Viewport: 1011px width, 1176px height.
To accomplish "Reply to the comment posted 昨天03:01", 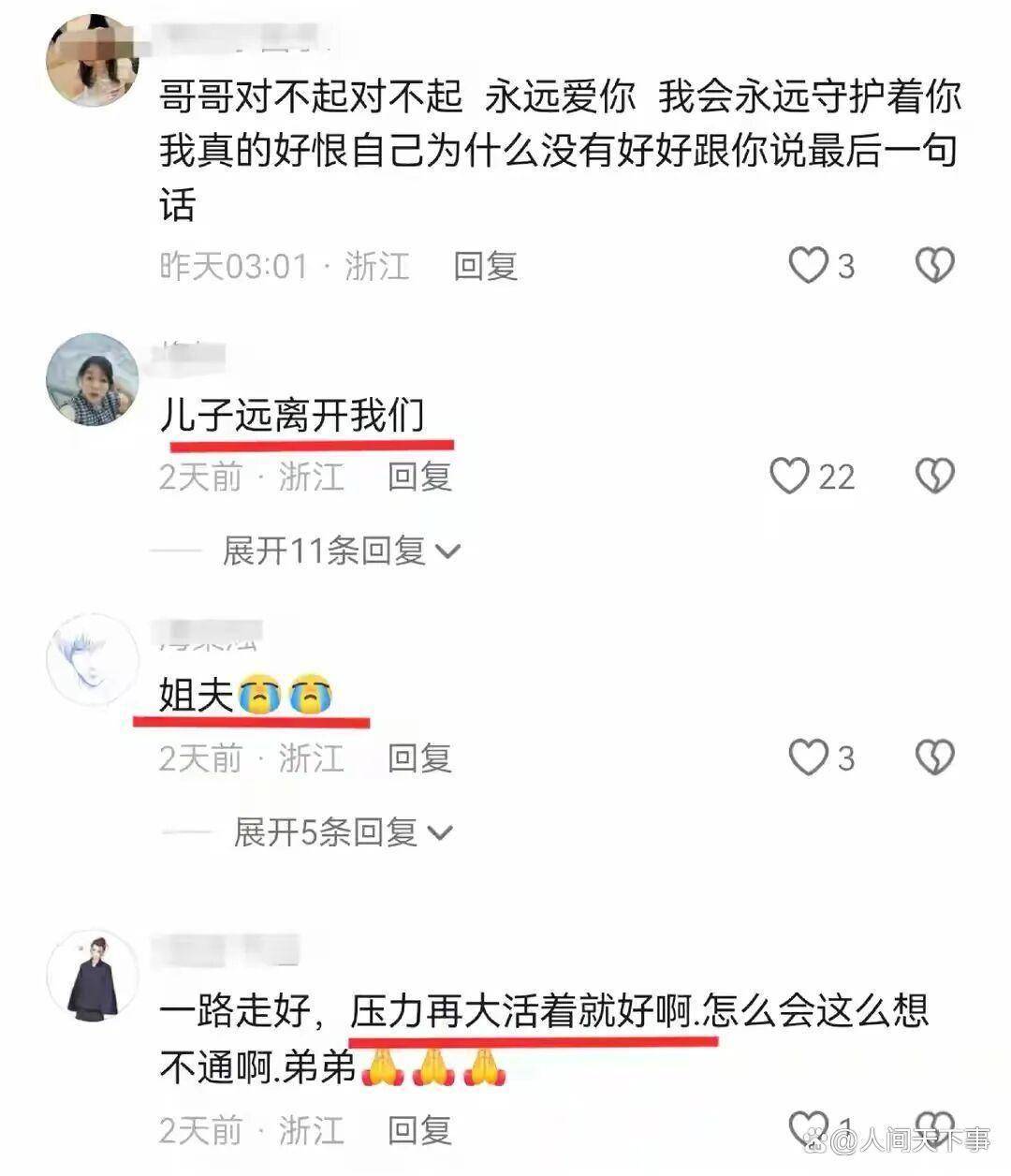I will coord(485,267).
